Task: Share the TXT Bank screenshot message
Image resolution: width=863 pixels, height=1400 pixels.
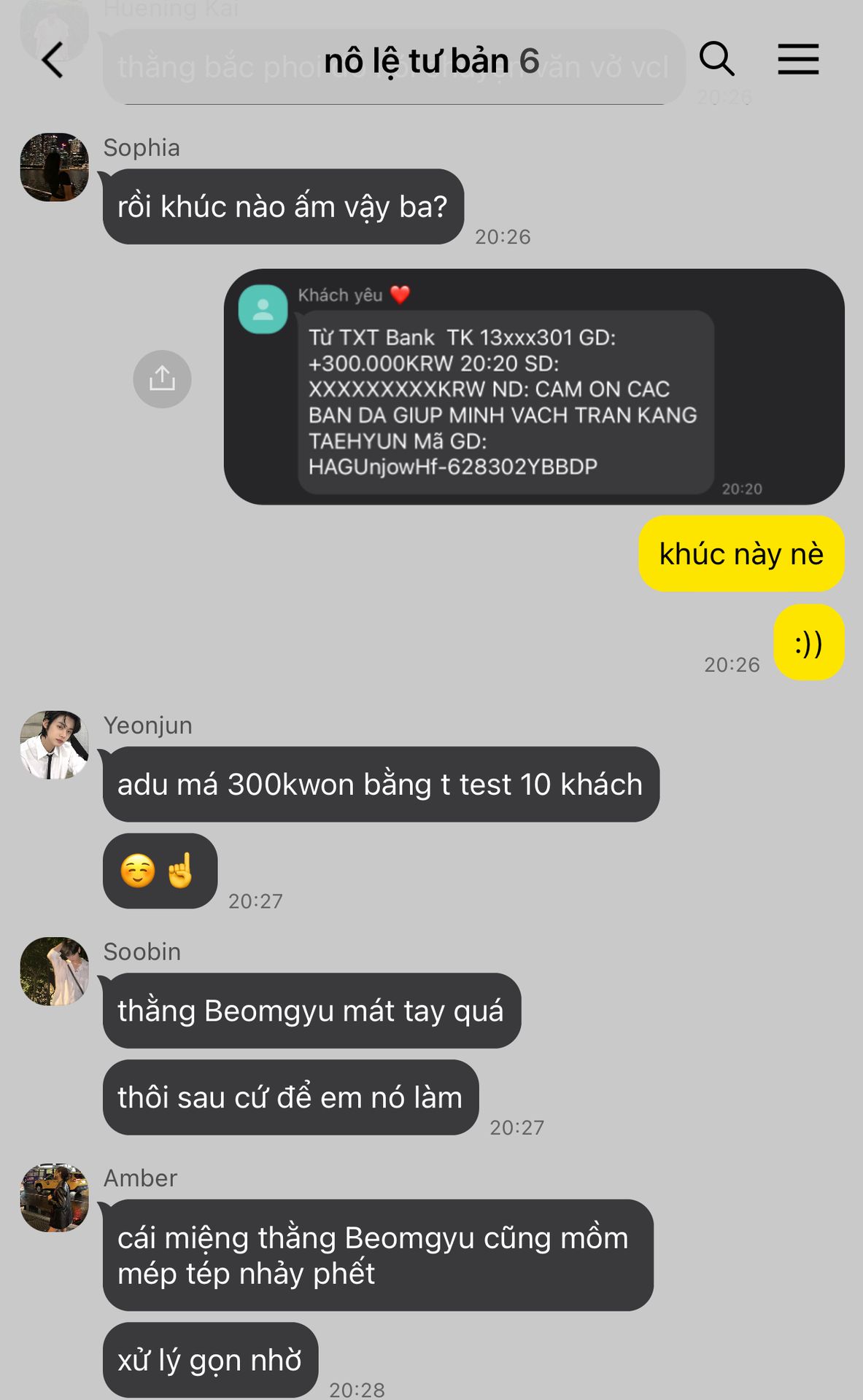Action: 162,379
